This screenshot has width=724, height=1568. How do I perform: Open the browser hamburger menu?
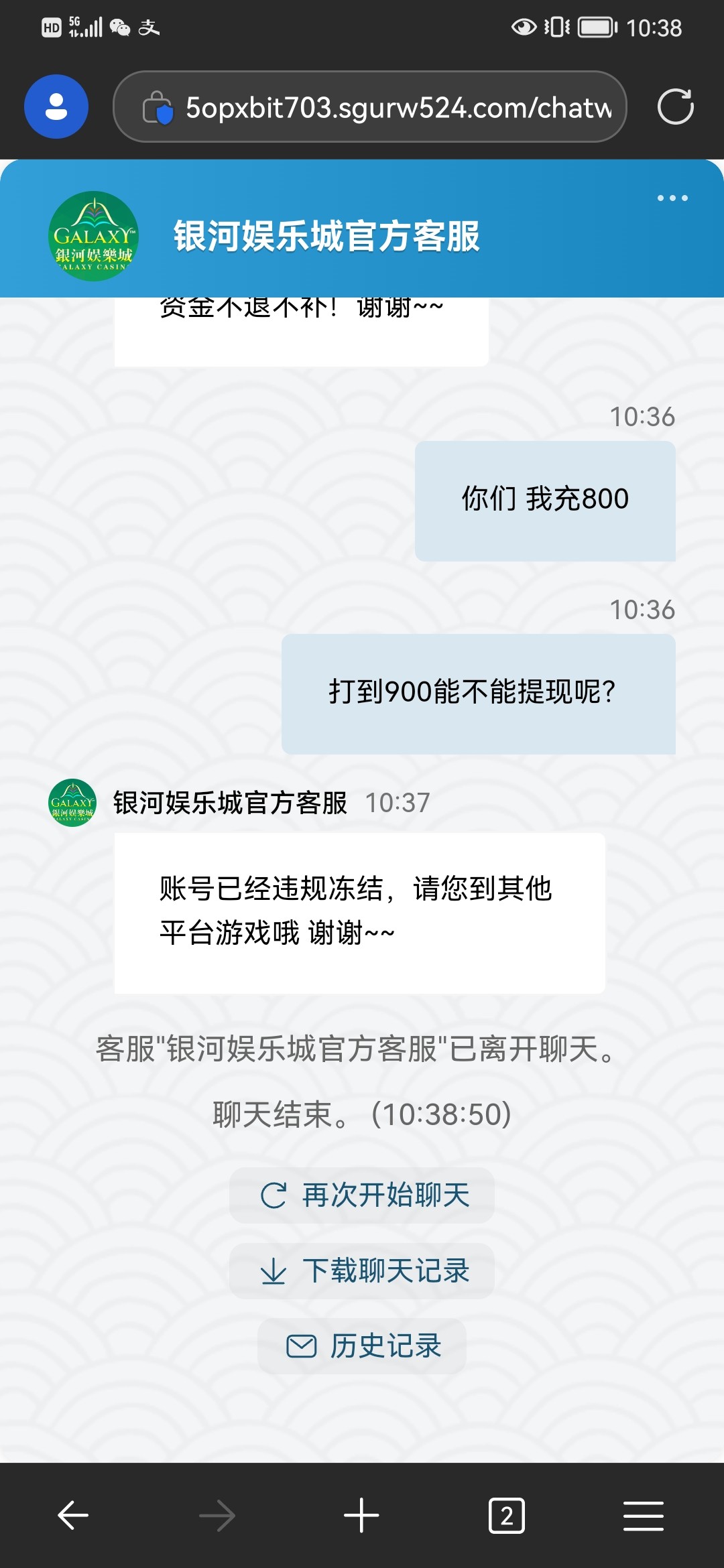pyautogui.click(x=644, y=1516)
